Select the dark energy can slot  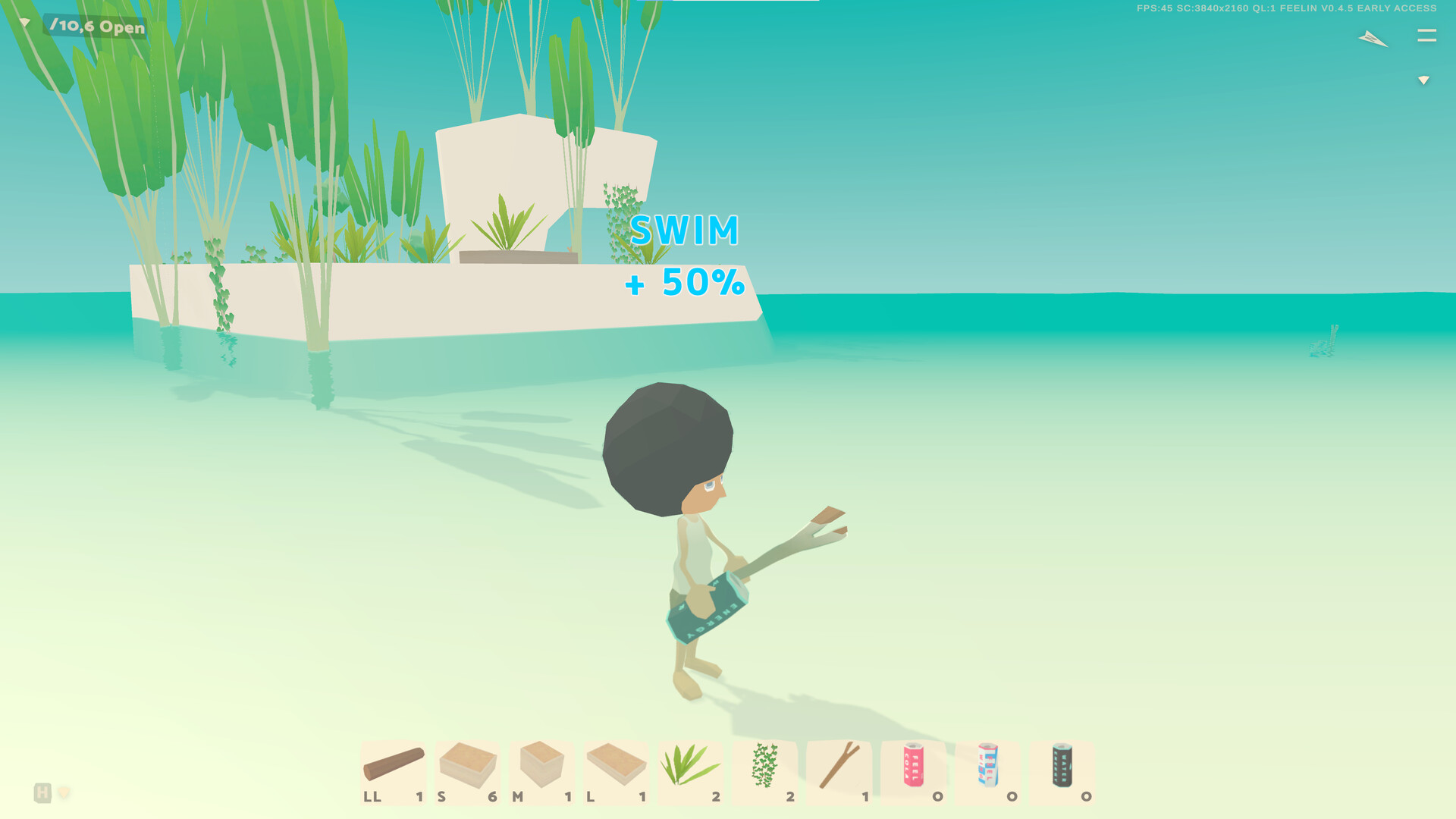point(1062,772)
